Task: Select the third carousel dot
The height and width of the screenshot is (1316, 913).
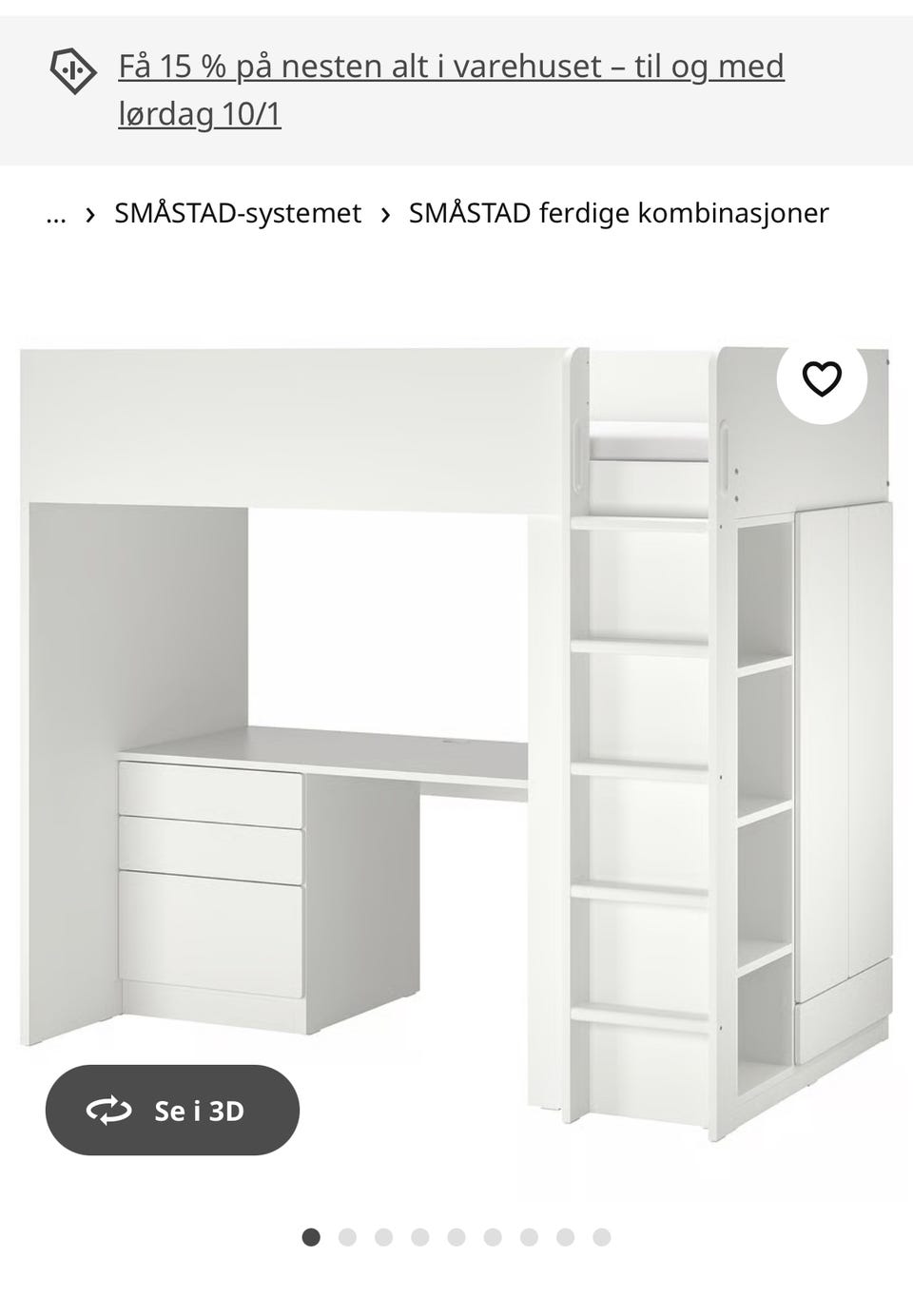Action: click(x=381, y=1237)
